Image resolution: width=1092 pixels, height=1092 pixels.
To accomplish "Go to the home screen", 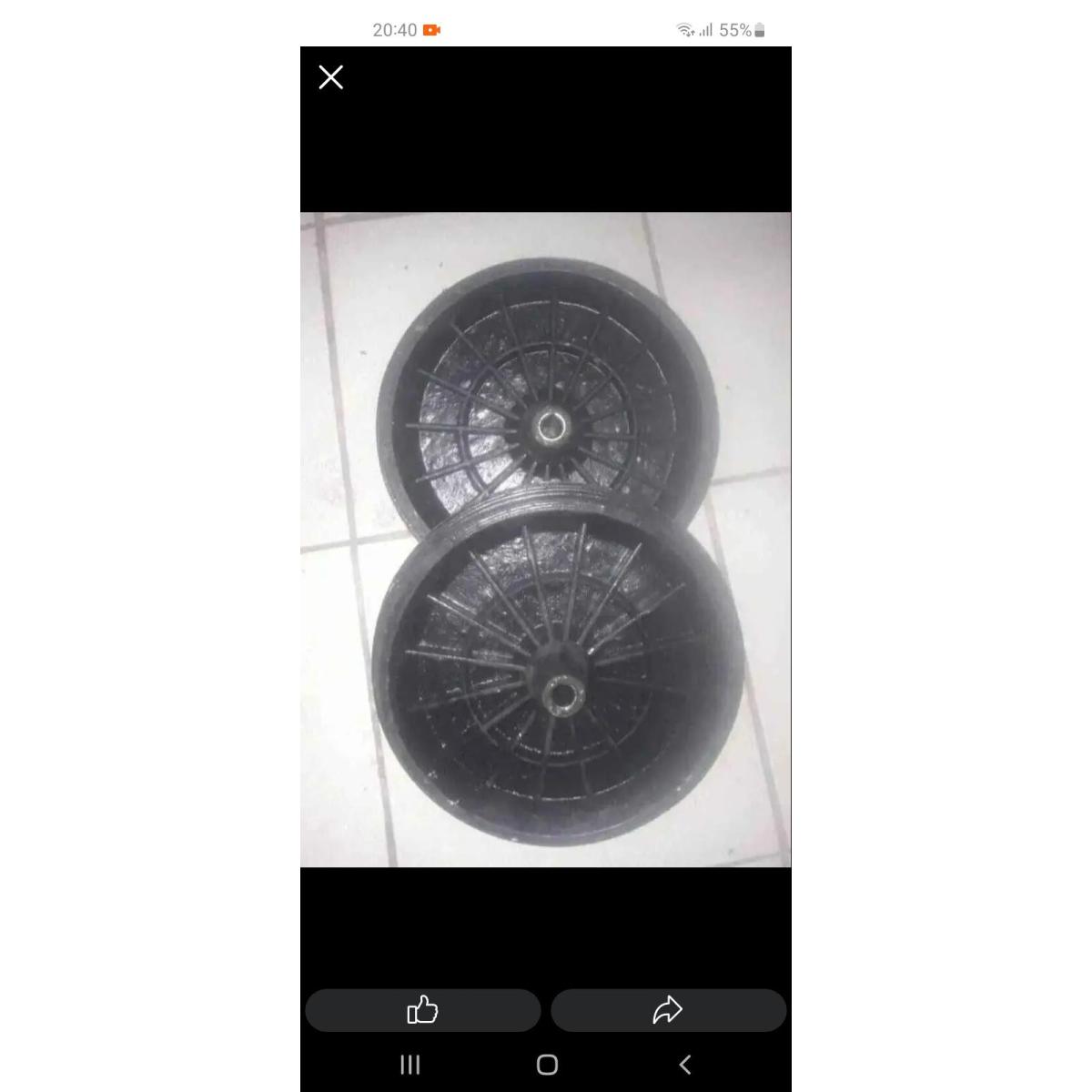I will [x=547, y=1065].
